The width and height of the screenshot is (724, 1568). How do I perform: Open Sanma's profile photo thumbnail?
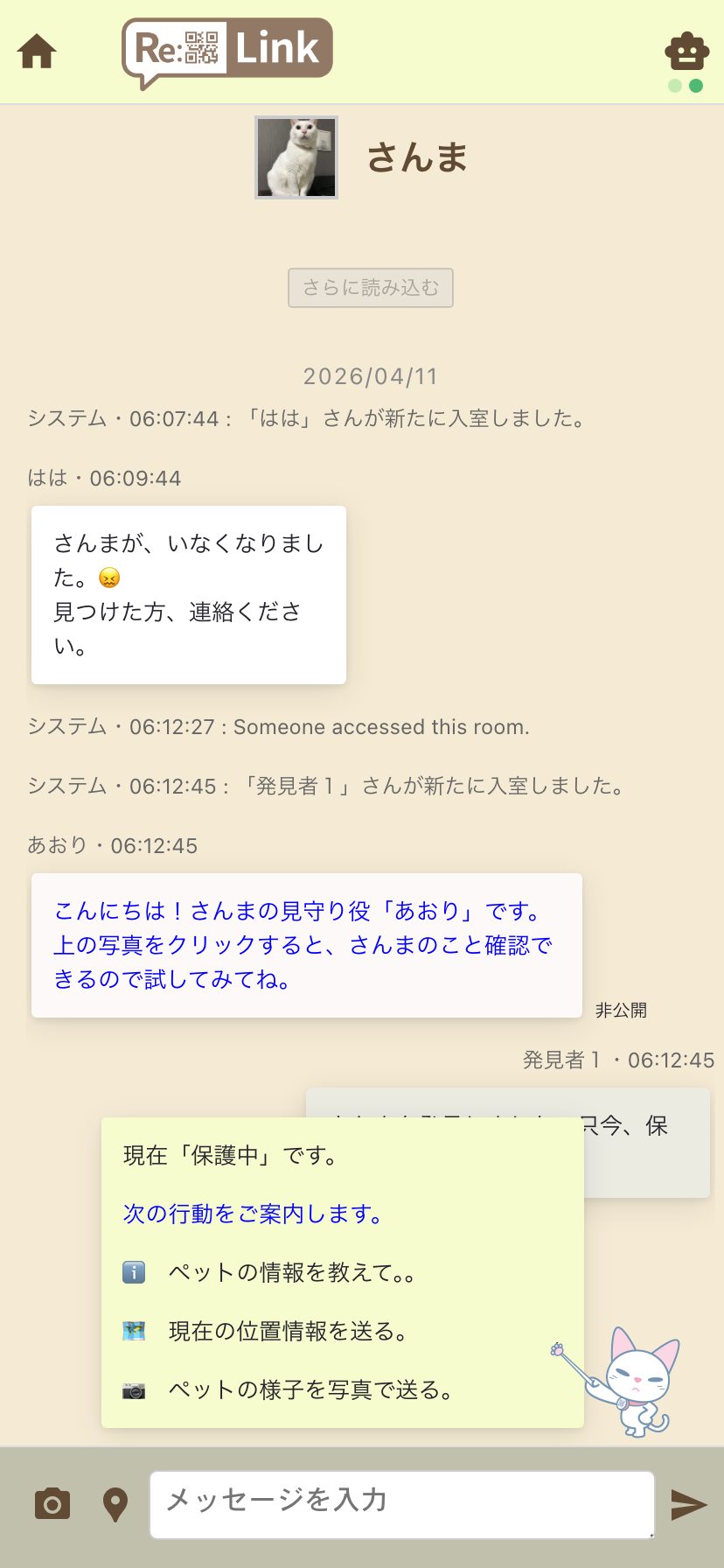pyautogui.click(x=296, y=157)
